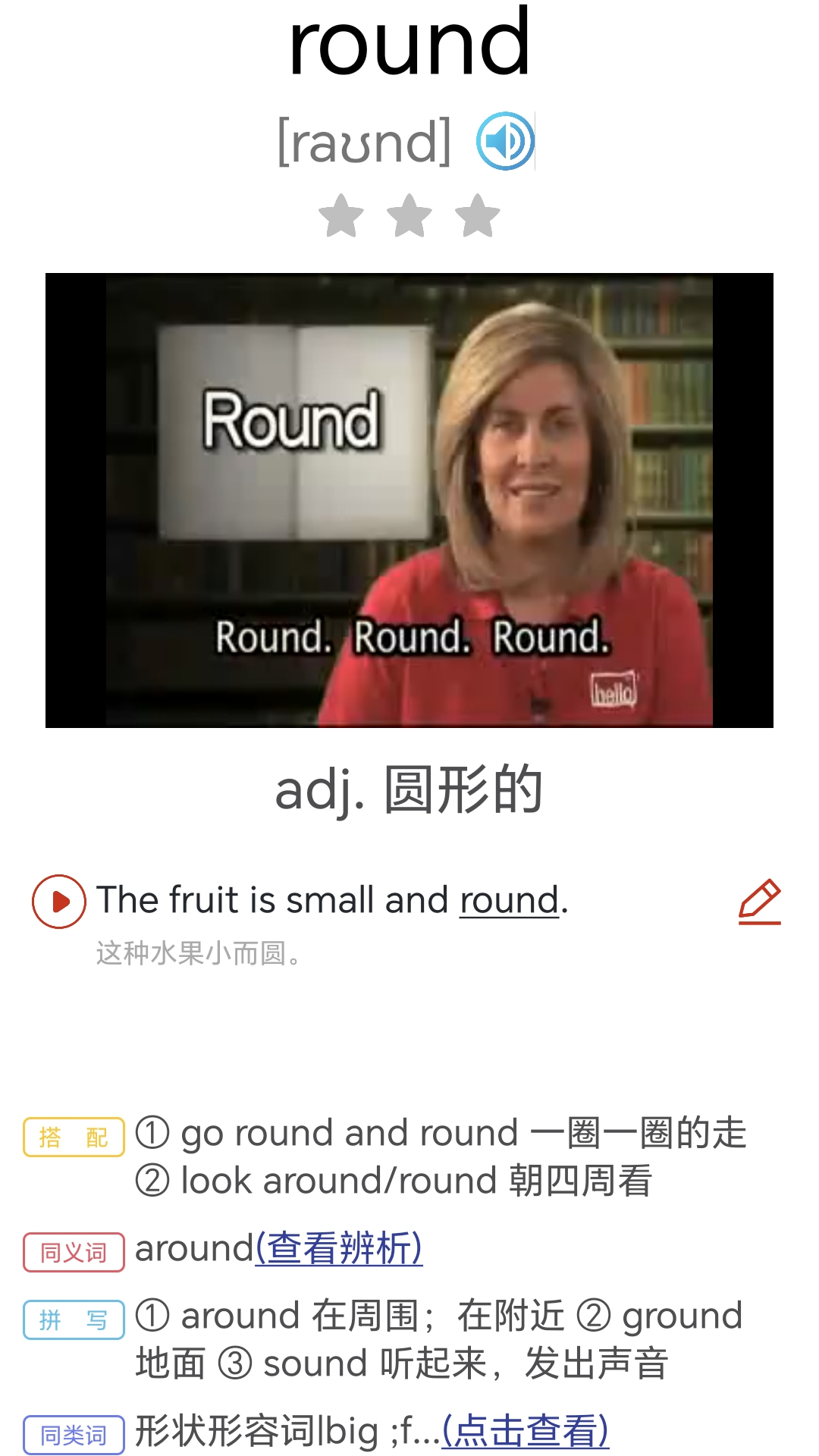Open the 查看辨析 link next to around
The height and width of the screenshot is (1456, 819).
click(x=339, y=1248)
